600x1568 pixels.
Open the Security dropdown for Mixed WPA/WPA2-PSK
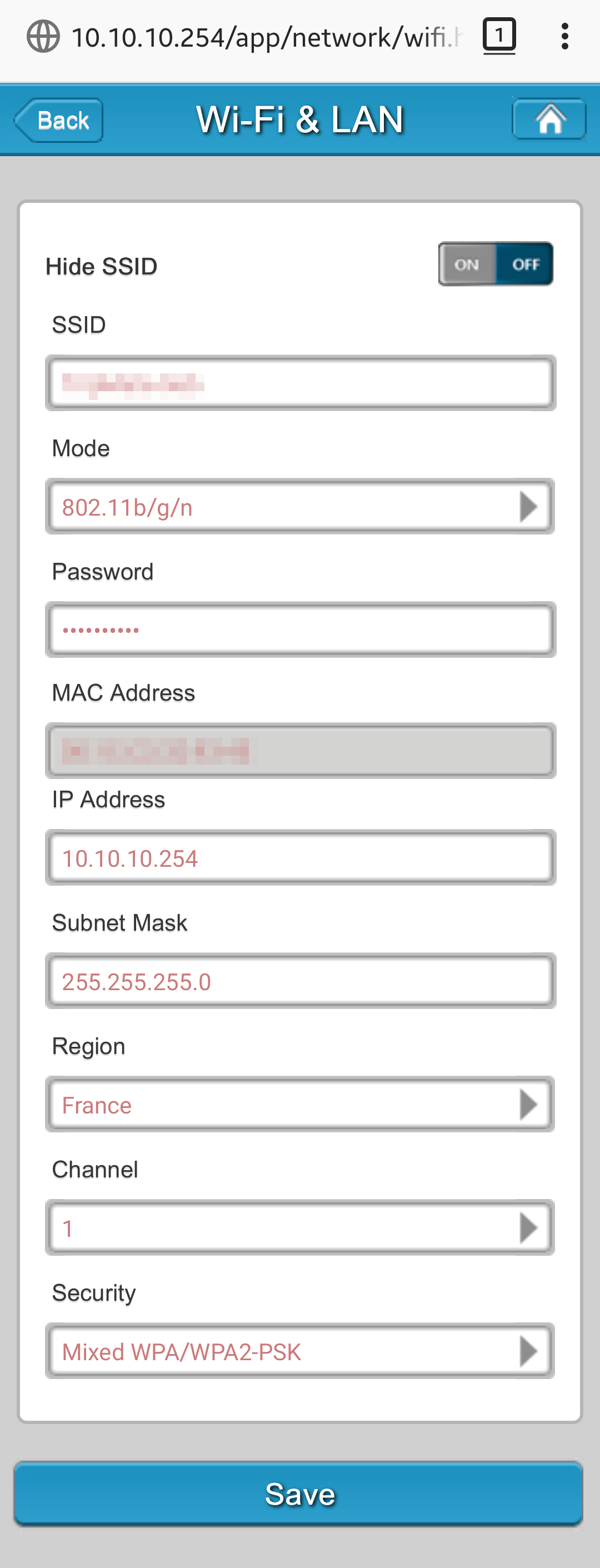pyautogui.click(x=301, y=1351)
